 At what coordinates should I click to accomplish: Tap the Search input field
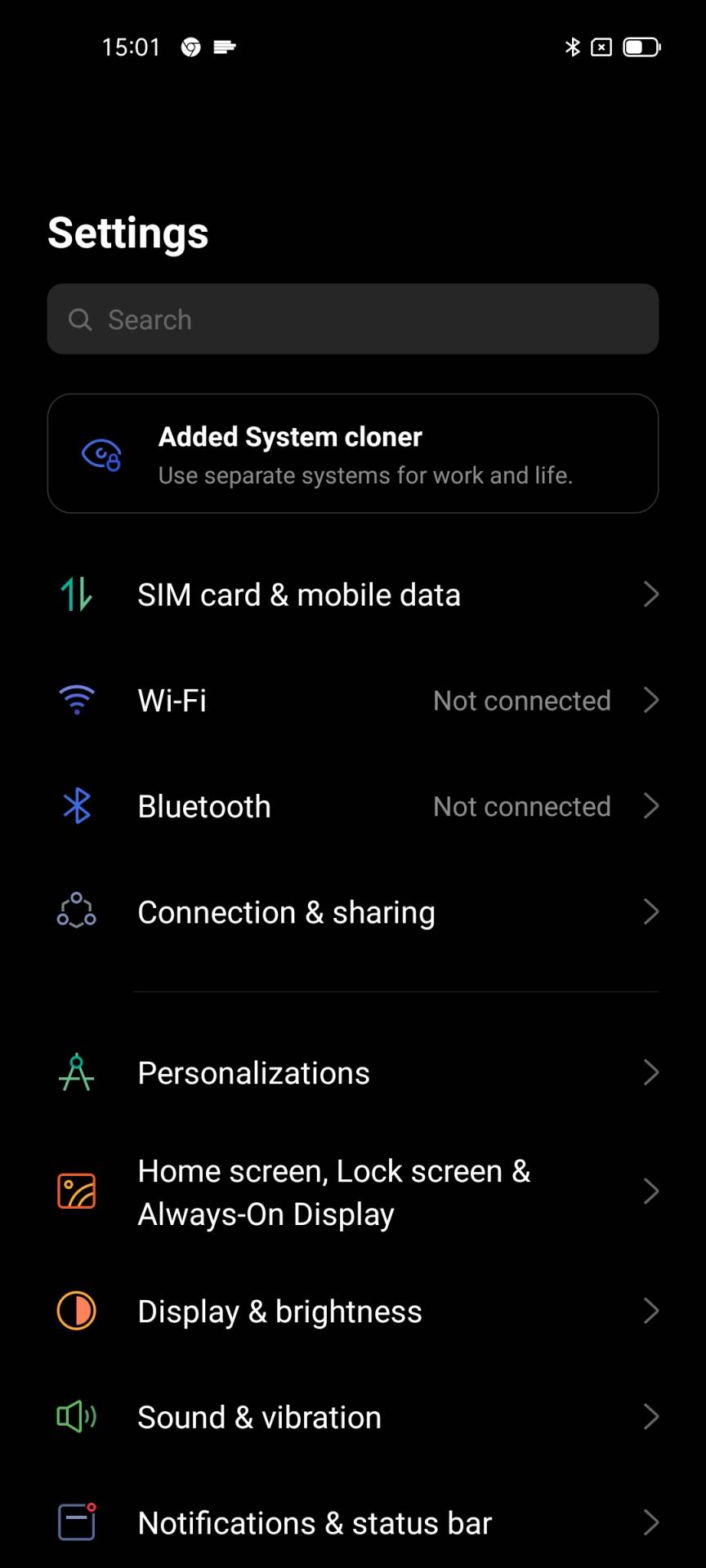[x=353, y=319]
